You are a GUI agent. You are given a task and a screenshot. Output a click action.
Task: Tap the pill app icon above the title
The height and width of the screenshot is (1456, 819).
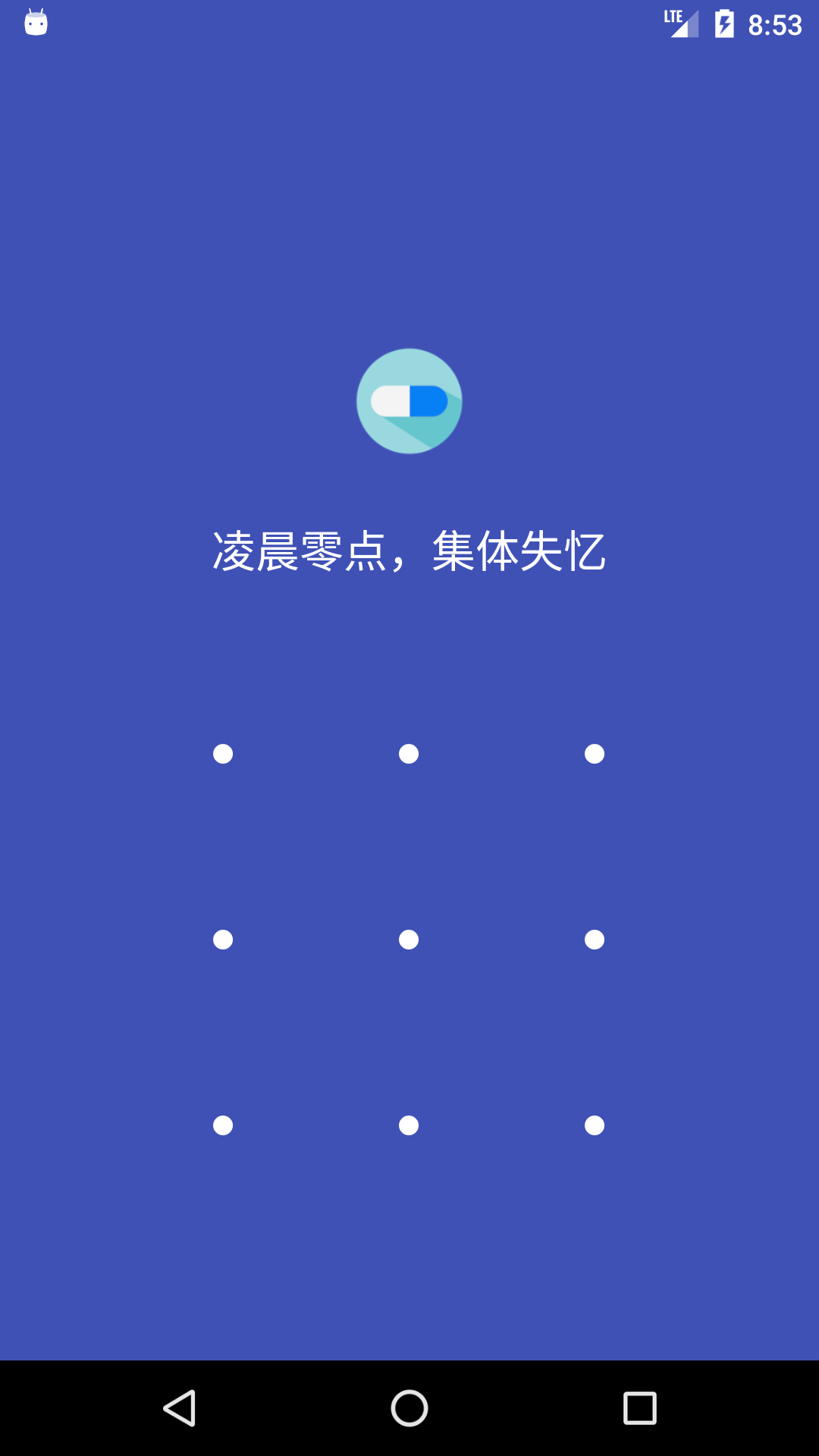(x=409, y=400)
